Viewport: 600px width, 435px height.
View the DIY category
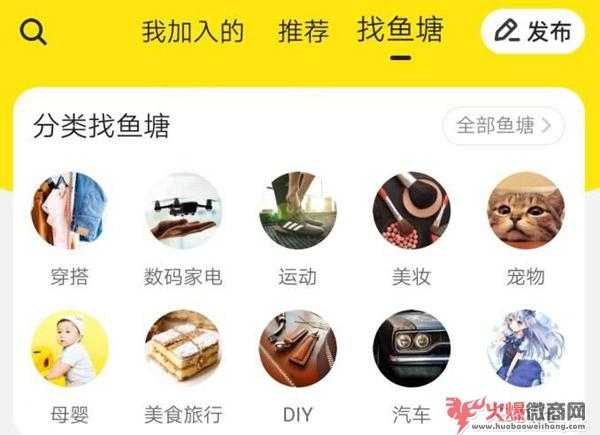tap(297, 350)
